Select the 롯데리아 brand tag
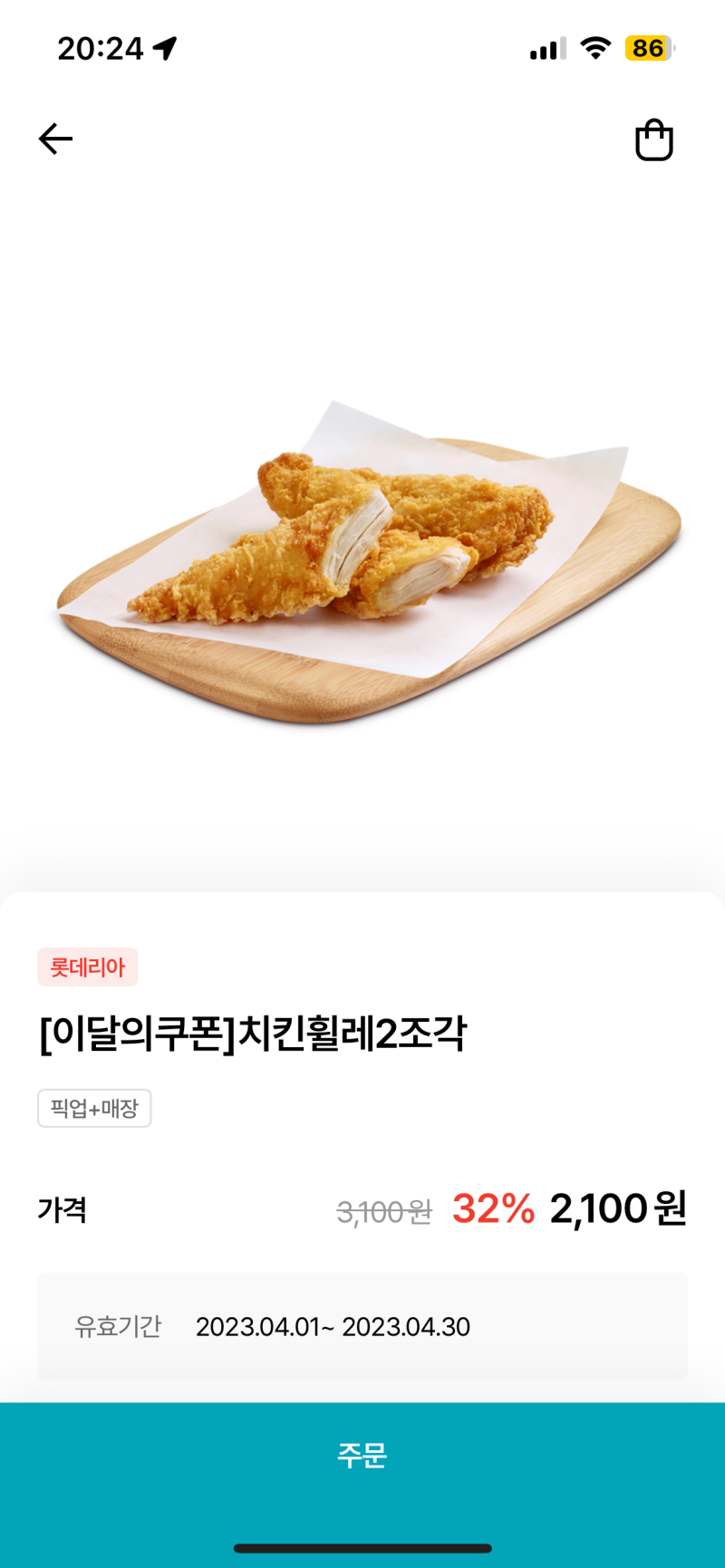The image size is (725, 1568). pyautogui.click(x=87, y=967)
